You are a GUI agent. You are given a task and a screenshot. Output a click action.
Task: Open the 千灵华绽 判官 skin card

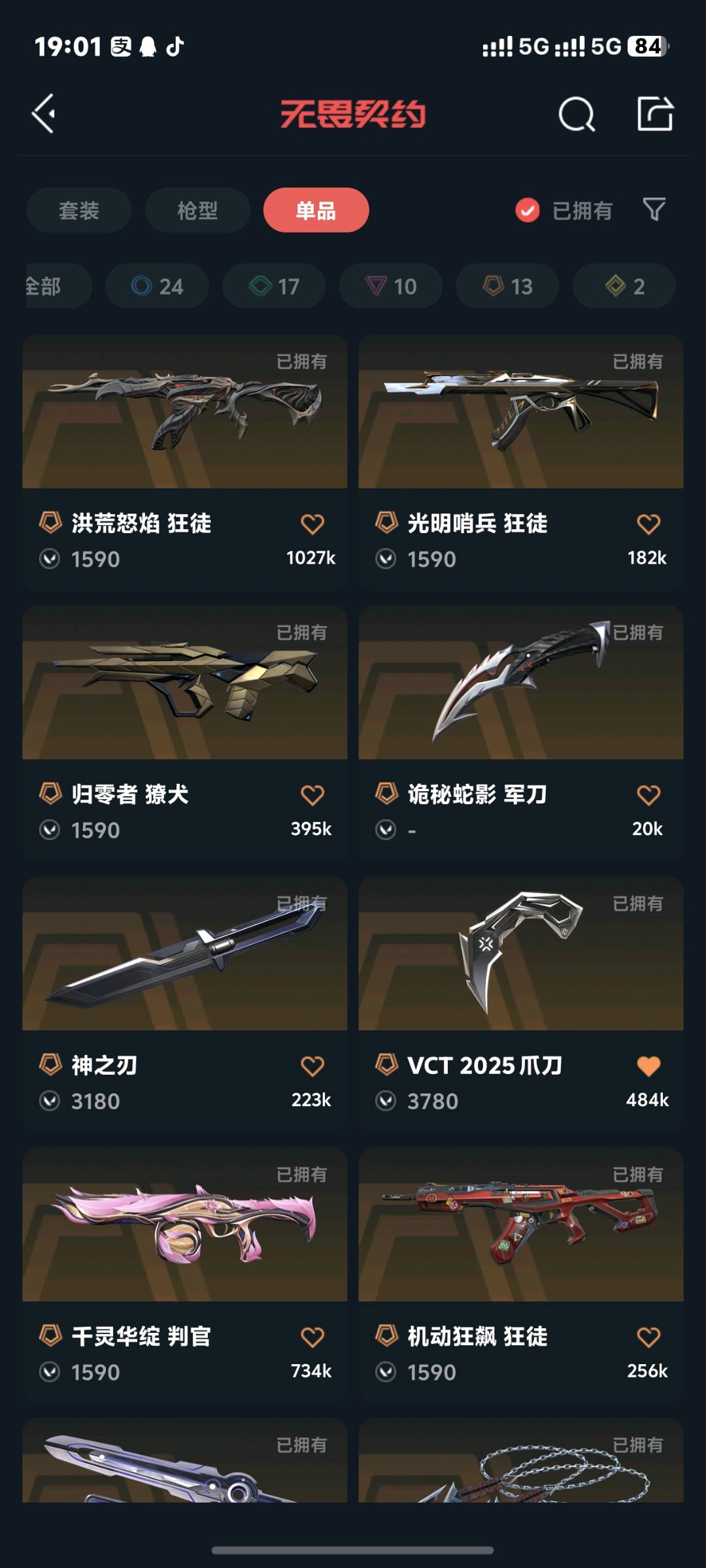click(x=185, y=1274)
